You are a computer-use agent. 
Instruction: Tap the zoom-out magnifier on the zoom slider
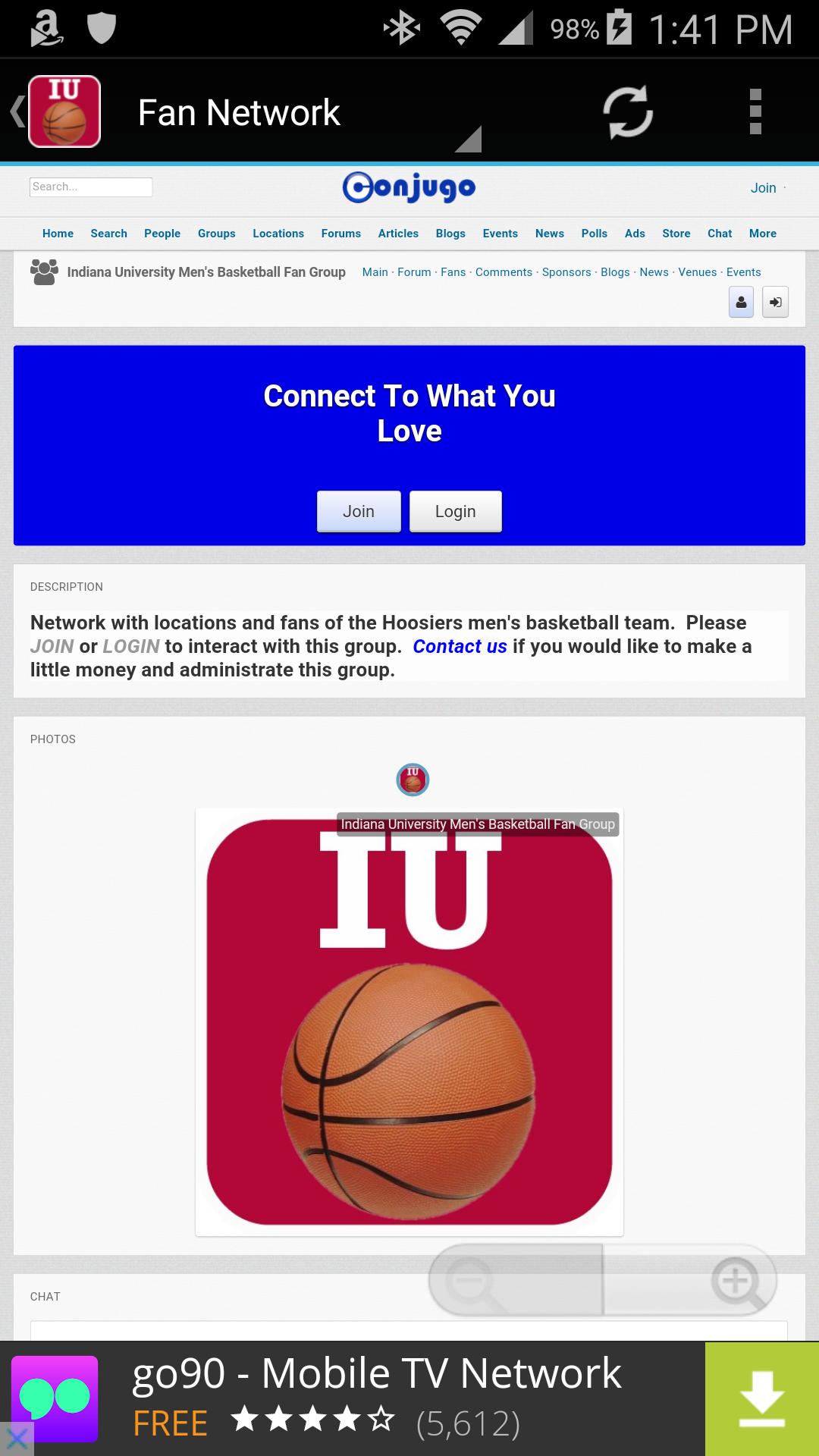[x=470, y=1280]
